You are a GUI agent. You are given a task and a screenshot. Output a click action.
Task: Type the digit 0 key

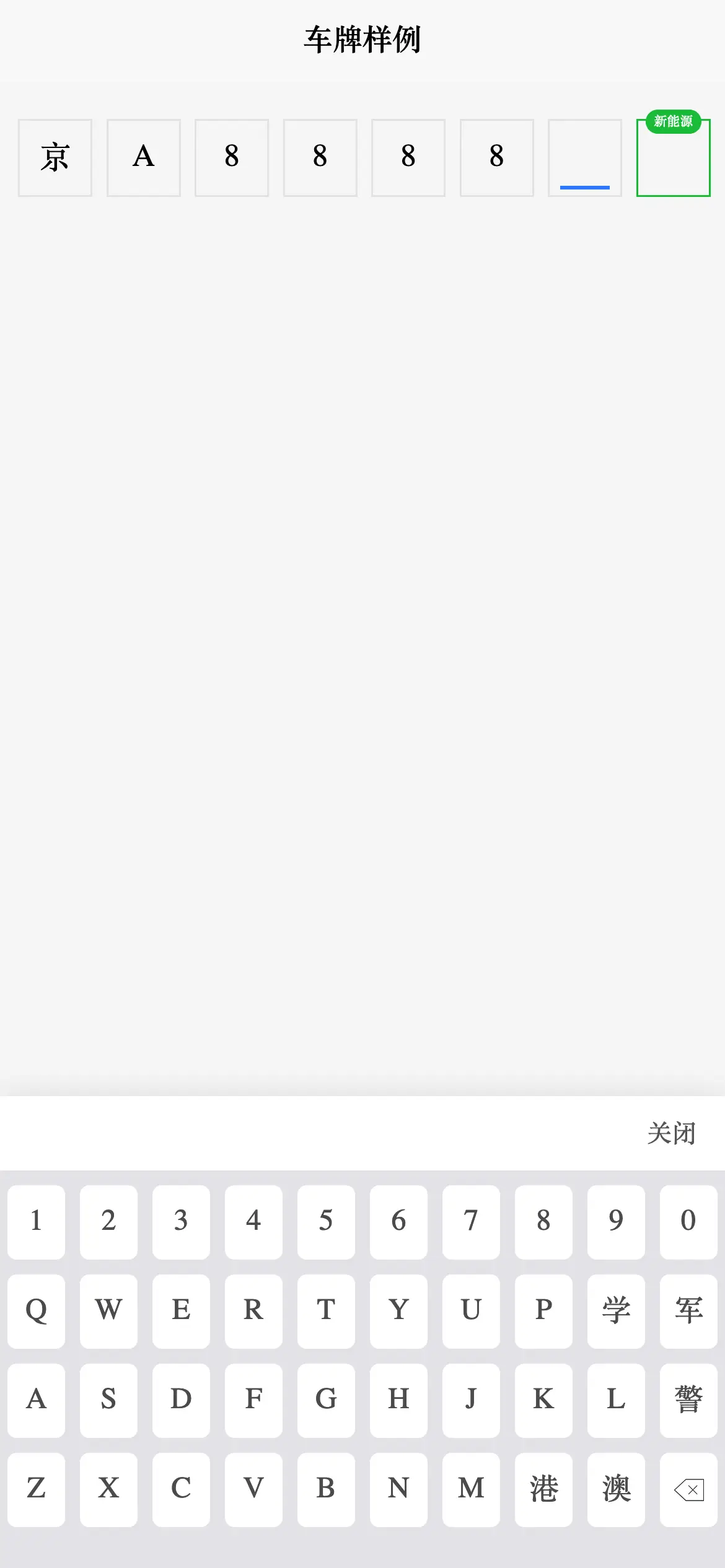click(x=688, y=1222)
